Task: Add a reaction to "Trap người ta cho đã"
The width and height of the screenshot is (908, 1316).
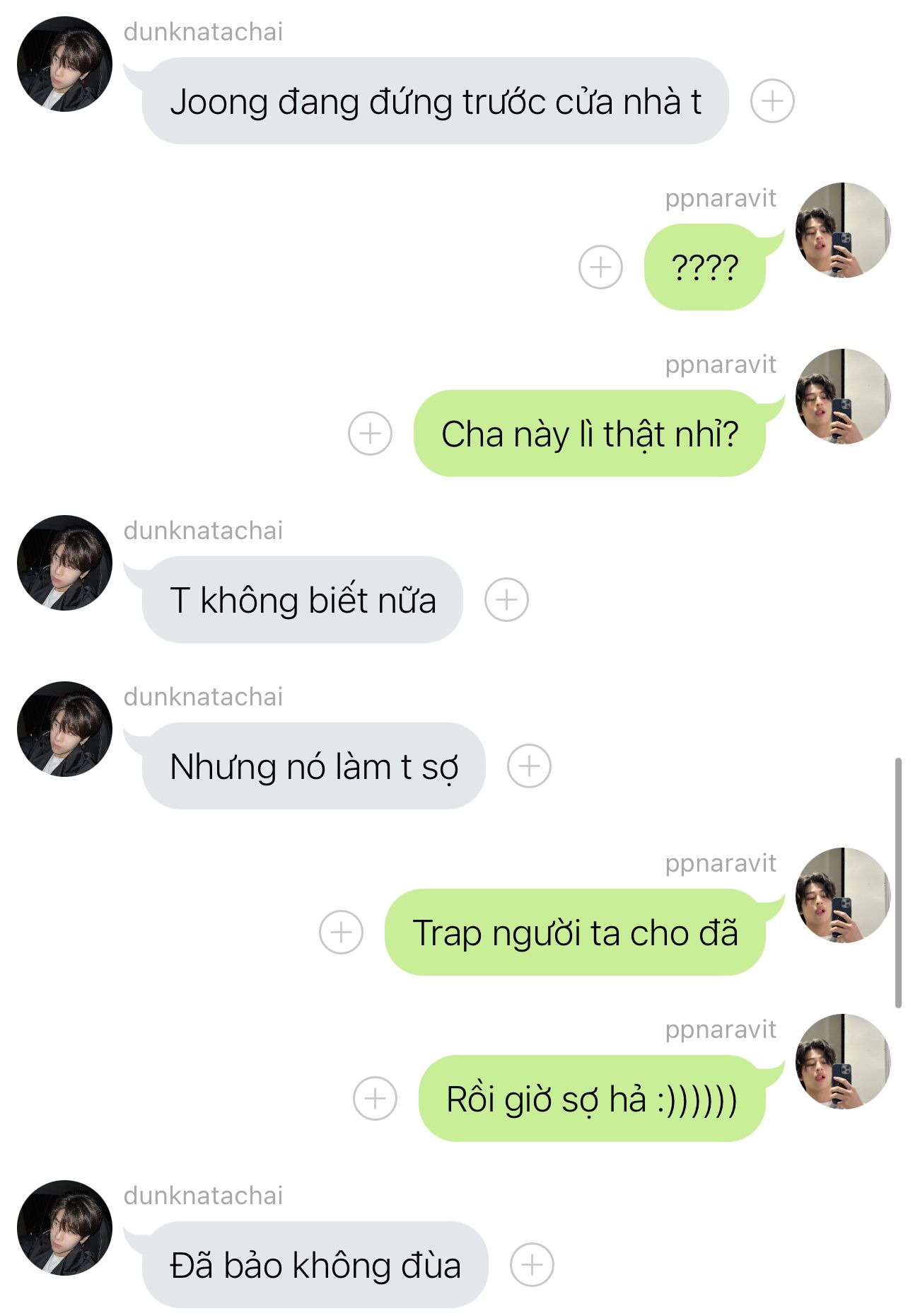Action: tap(341, 933)
